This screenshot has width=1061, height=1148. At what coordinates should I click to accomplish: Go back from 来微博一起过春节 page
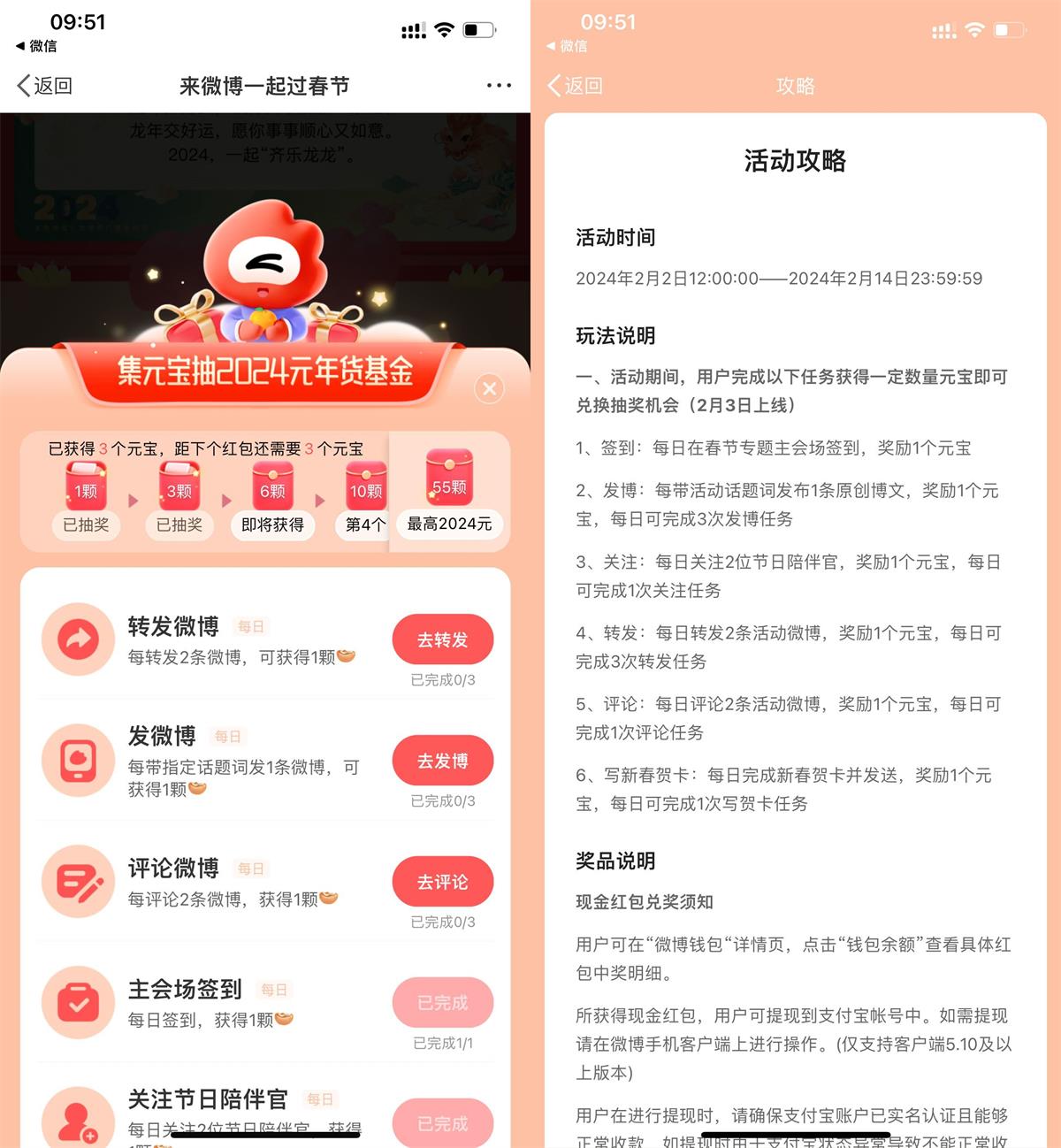(44, 86)
